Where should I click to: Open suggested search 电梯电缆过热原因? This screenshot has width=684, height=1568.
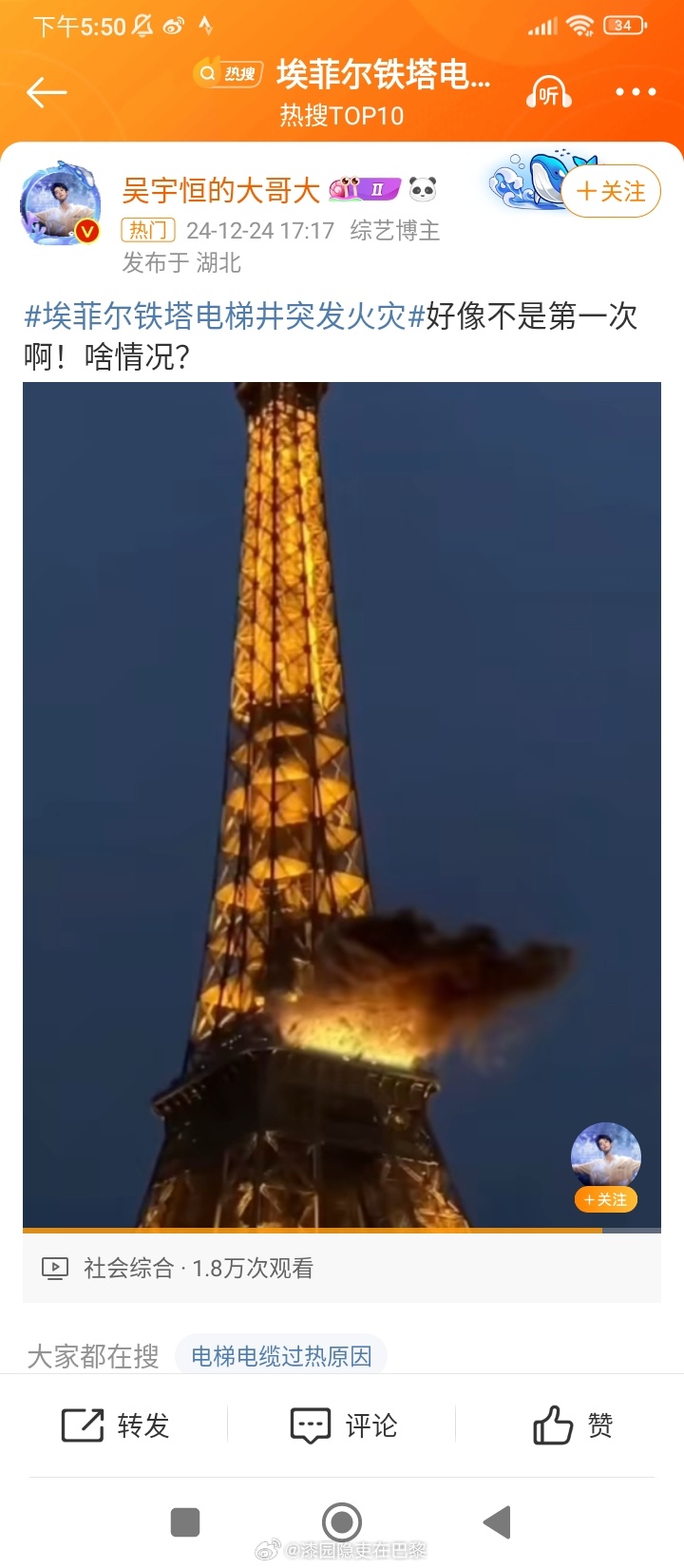(x=281, y=1355)
